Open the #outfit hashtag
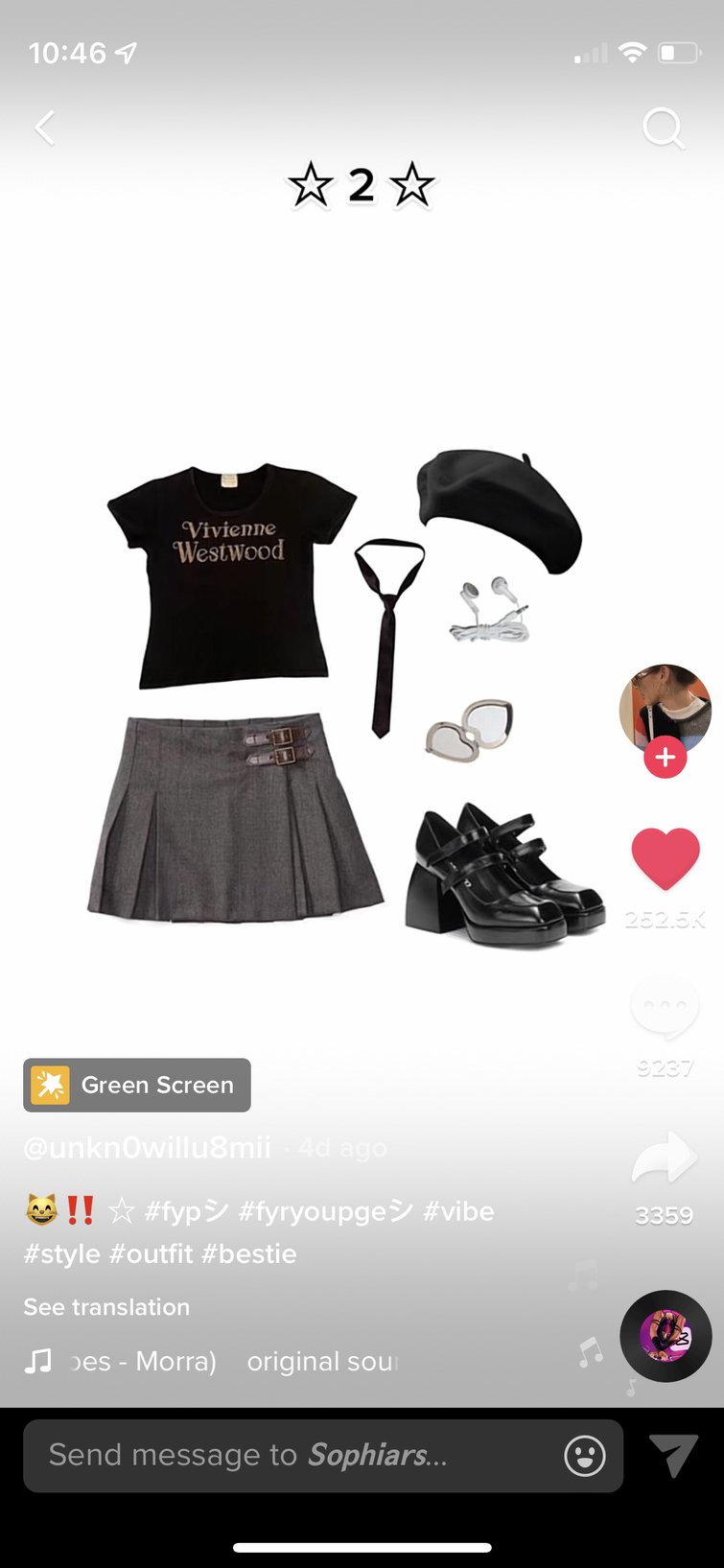Screen dimensions: 724x1568 [150, 1253]
